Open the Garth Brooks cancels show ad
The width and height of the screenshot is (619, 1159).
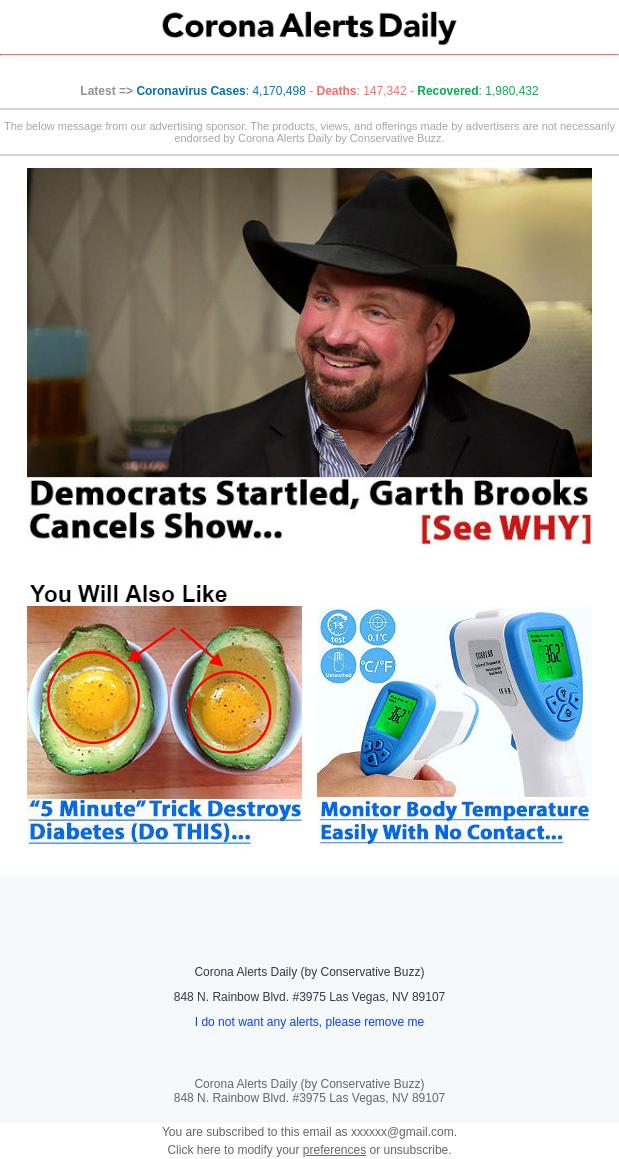(309, 357)
